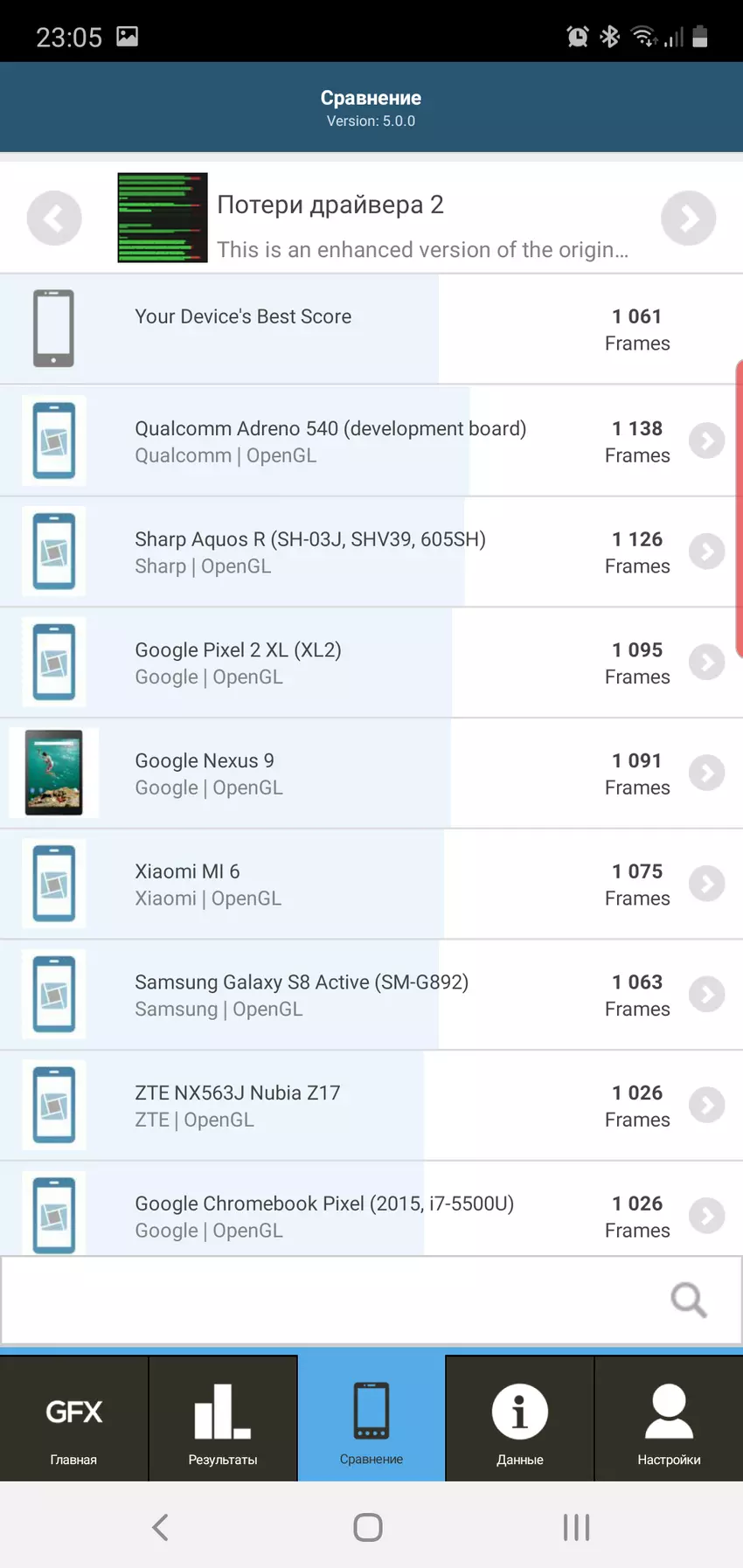This screenshot has height=1568, width=743.
Task: Go to the previous benchmark test
Action: click(x=54, y=219)
